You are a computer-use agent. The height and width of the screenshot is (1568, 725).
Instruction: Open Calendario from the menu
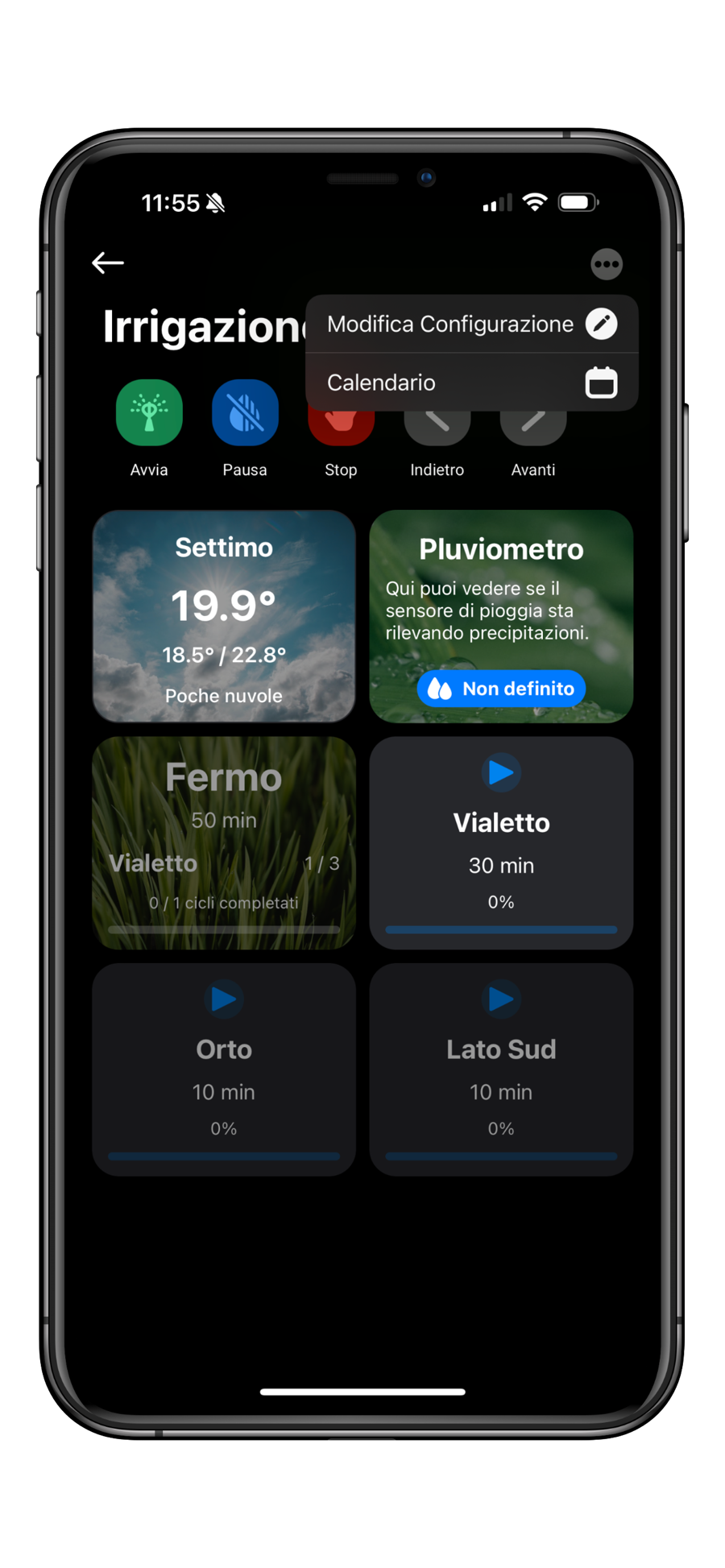pos(471,383)
